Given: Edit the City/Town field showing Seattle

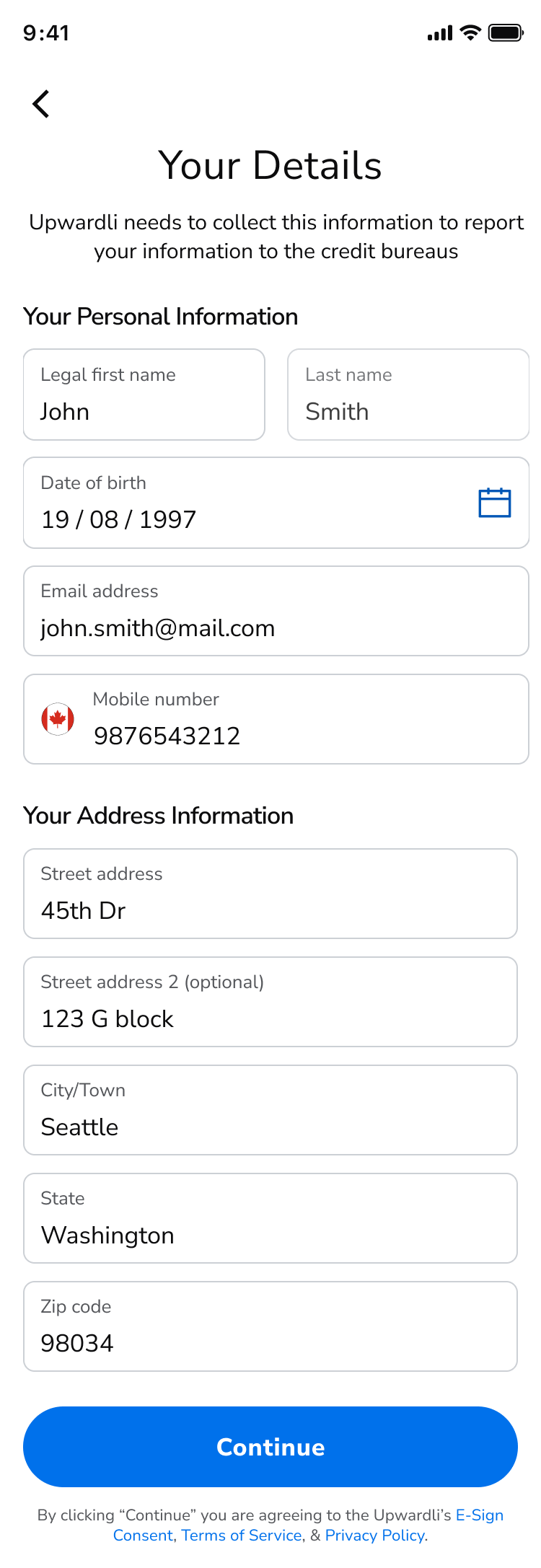Looking at the screenshot, I should (x=270, y=1110).
